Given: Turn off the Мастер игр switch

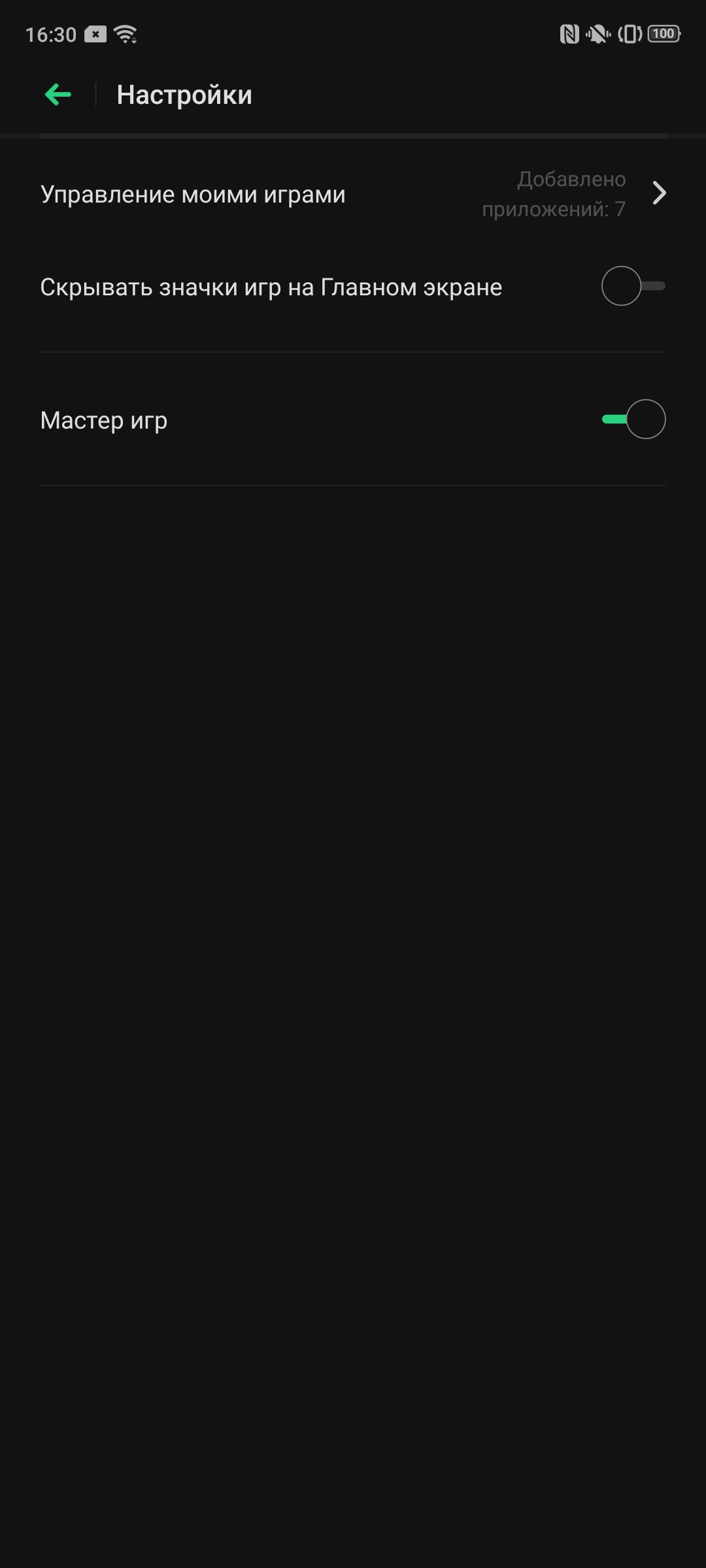Looking at the screenshot, I should [633, 419].
